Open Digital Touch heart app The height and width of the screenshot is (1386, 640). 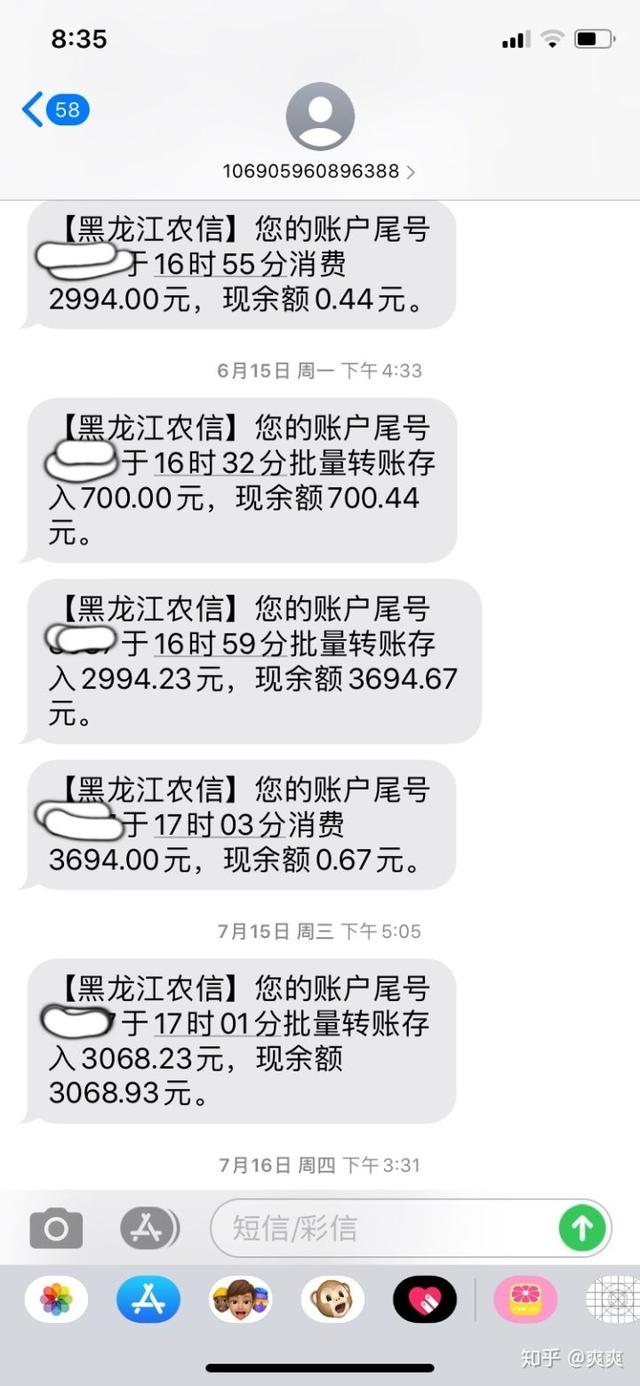424,1300
